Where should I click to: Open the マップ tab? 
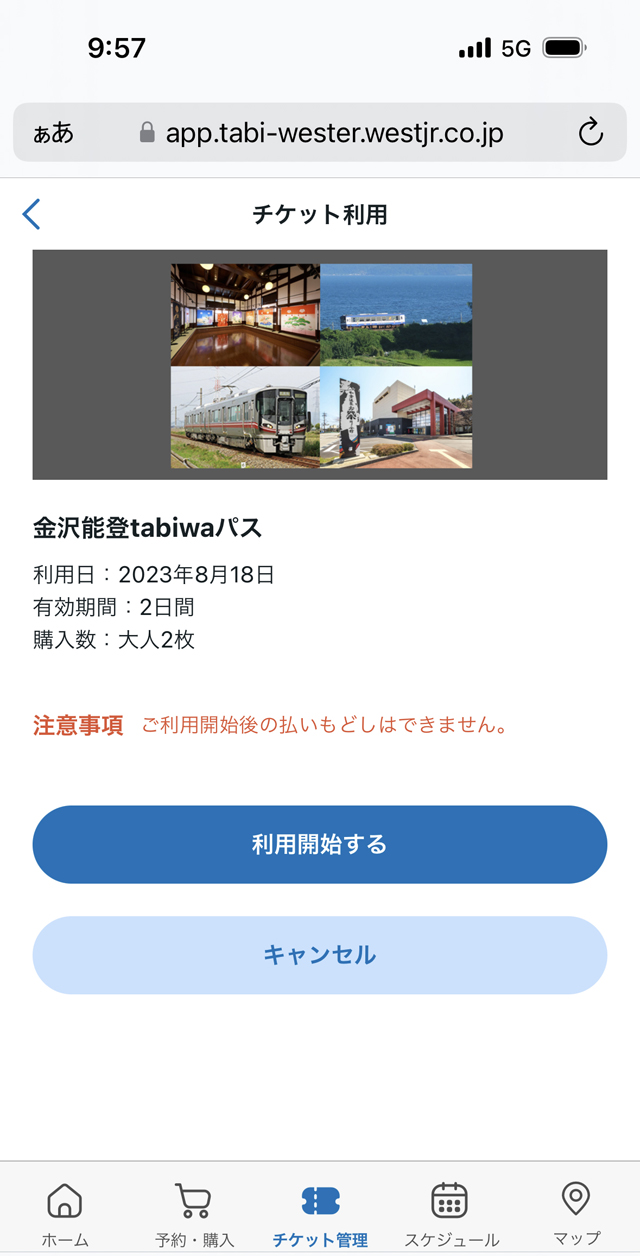click(x=576, y=1213)
